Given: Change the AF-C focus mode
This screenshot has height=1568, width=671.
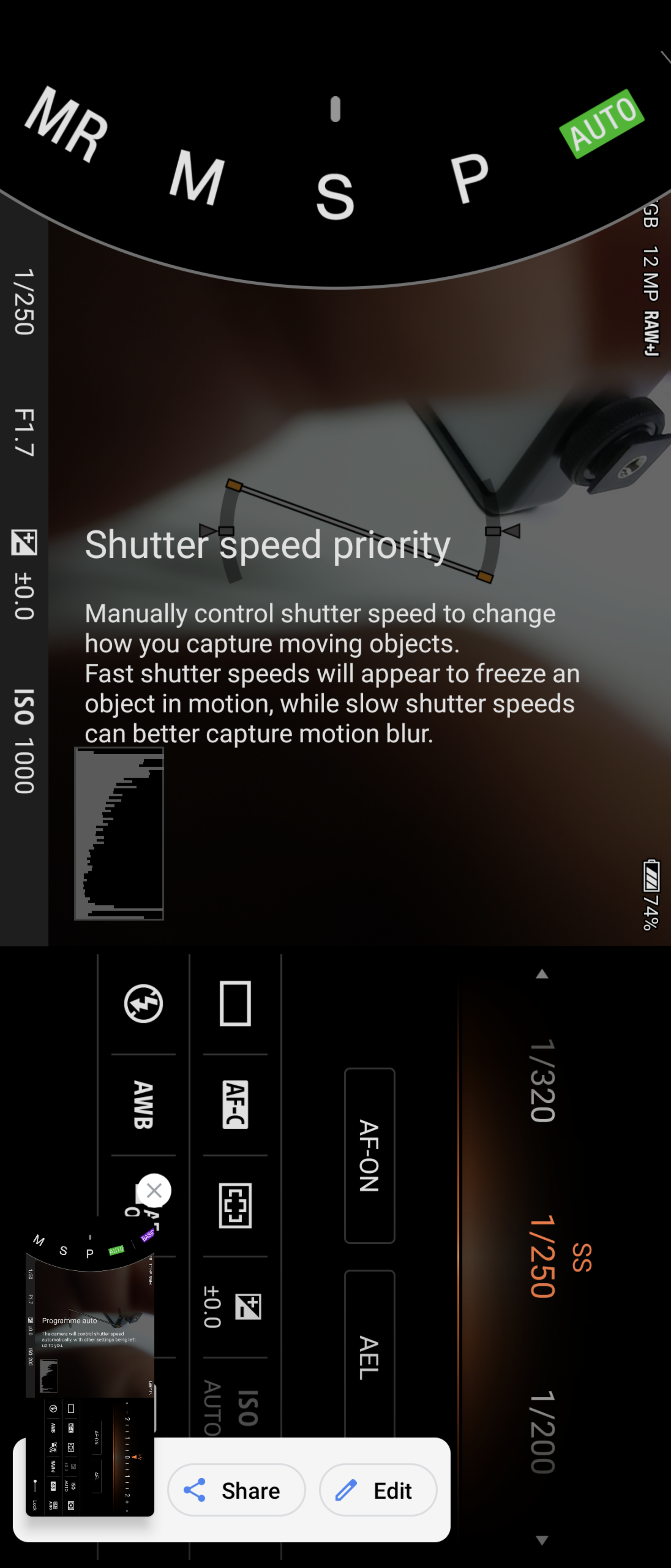Looking at the screenshot, I should pos(235,1104).
